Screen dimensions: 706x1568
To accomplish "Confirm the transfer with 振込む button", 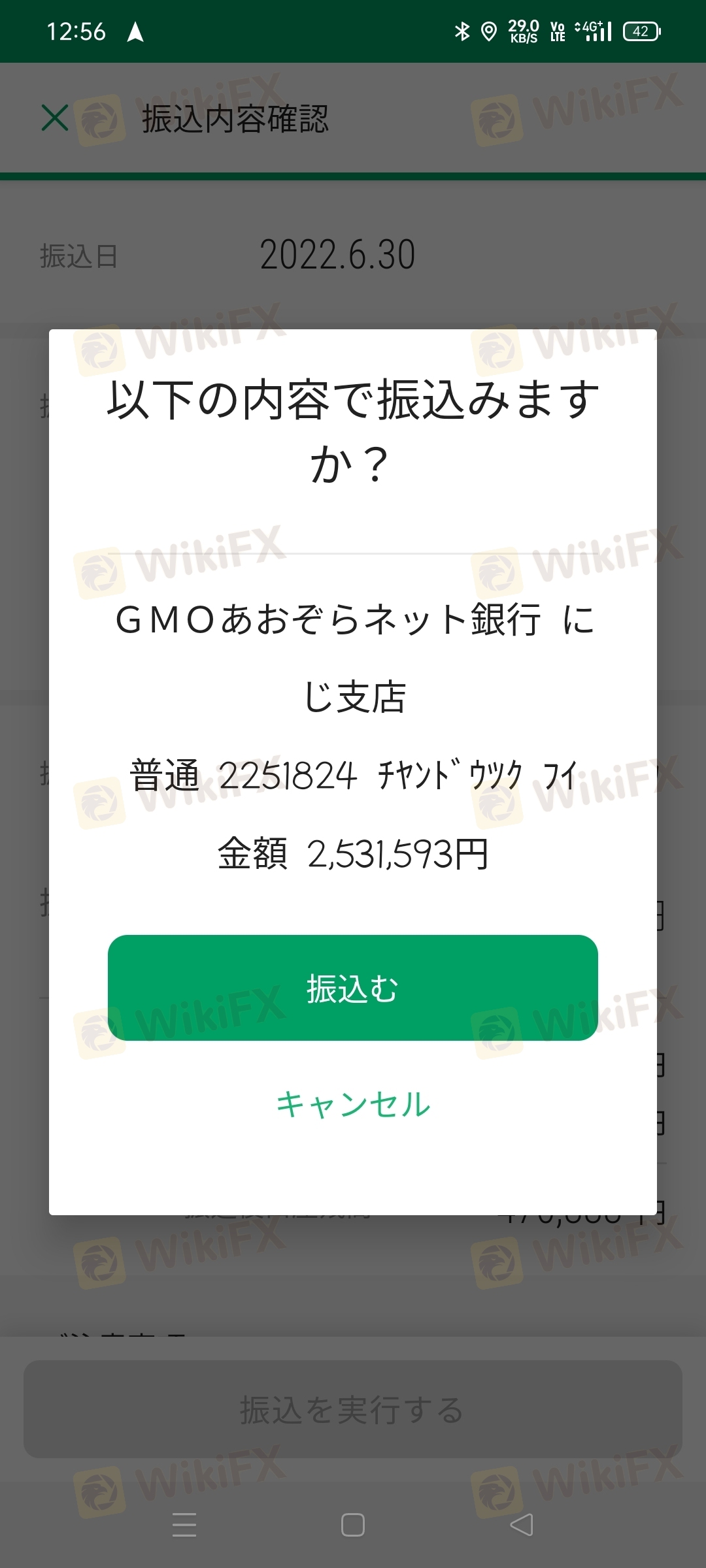I will (353, 987).
